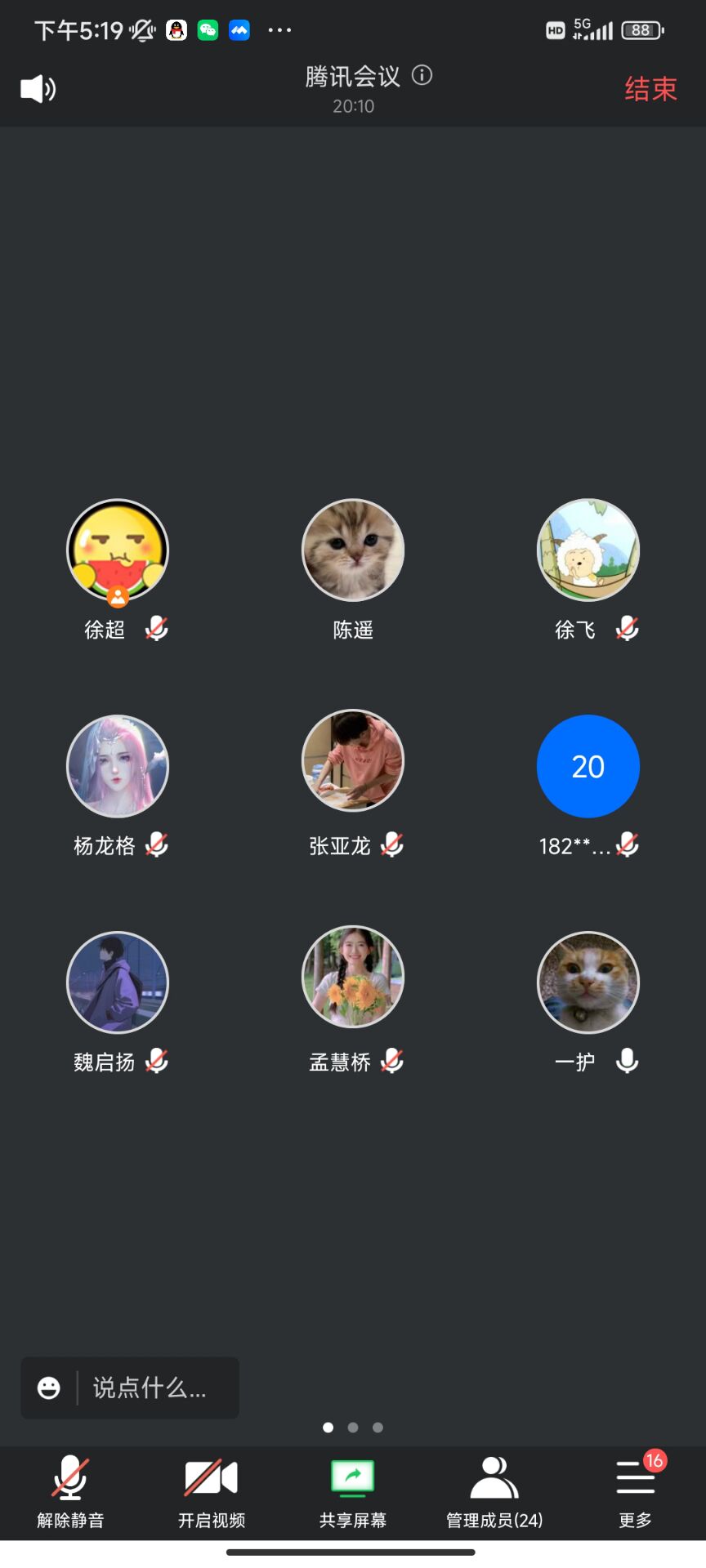Viewport: 706px width, 1568px height.
Task: Tap 结束 to end the meeting
Action: coord(650,88)
